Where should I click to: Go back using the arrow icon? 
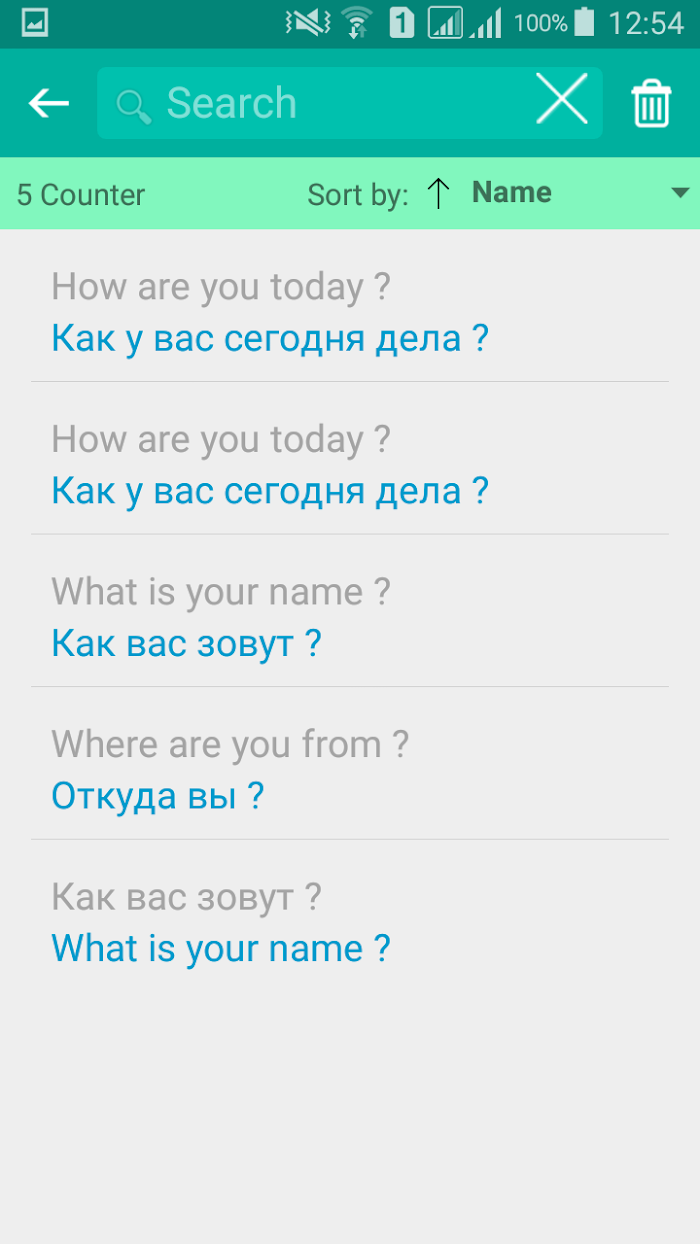coord(48,103)
